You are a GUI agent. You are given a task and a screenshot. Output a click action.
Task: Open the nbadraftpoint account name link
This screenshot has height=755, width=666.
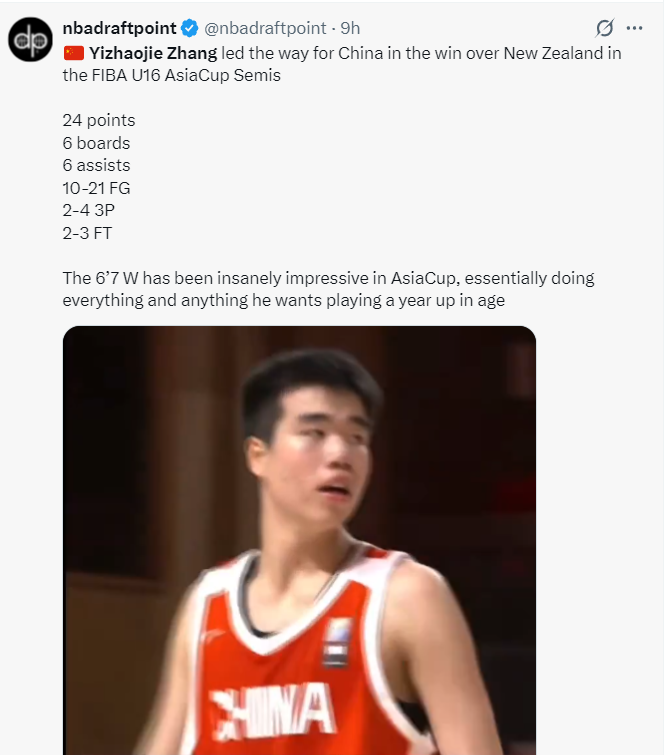click(x=118, y=28)
